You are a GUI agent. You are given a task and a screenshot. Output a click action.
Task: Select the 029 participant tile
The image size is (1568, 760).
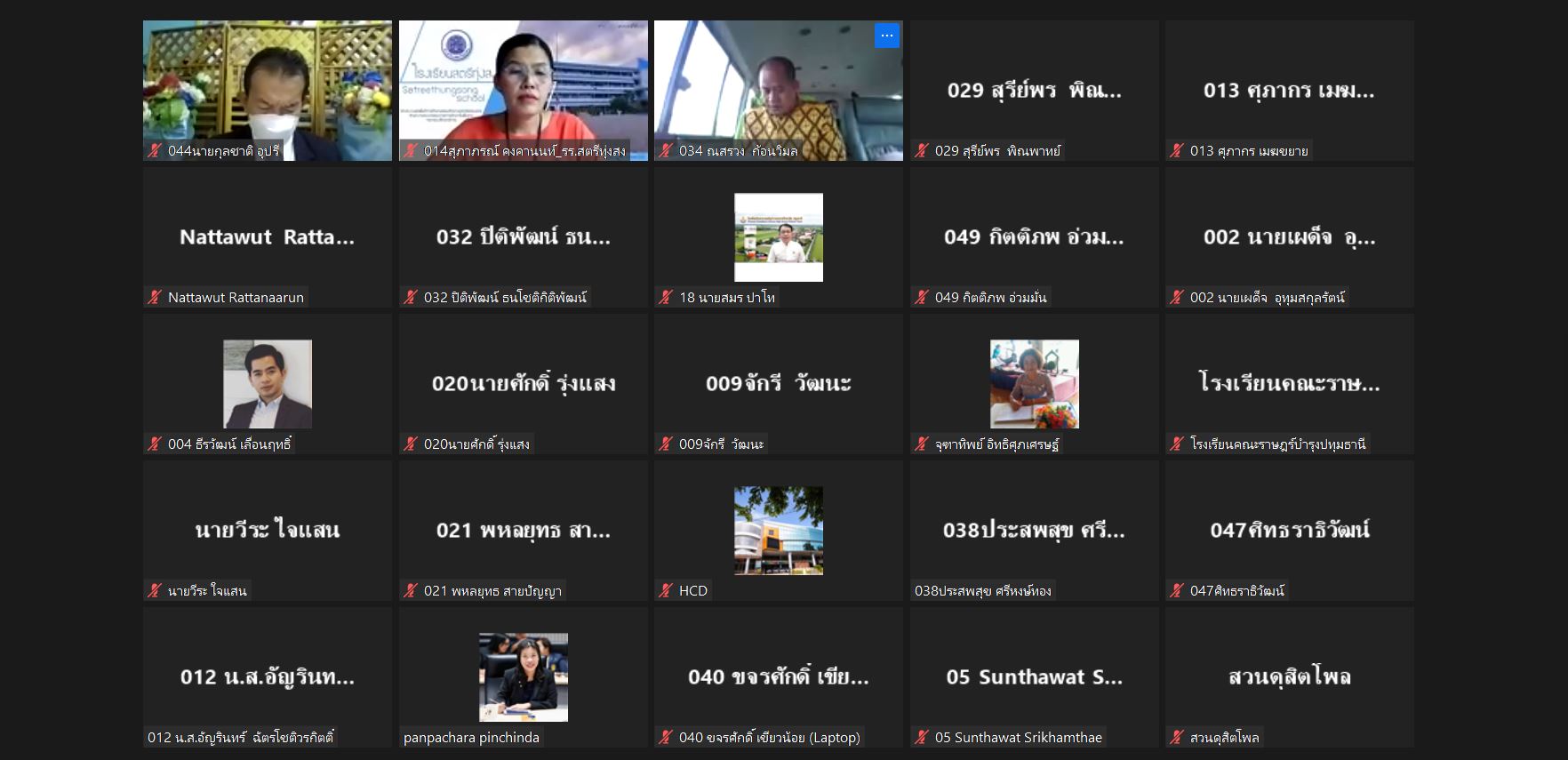(1034, 90)
